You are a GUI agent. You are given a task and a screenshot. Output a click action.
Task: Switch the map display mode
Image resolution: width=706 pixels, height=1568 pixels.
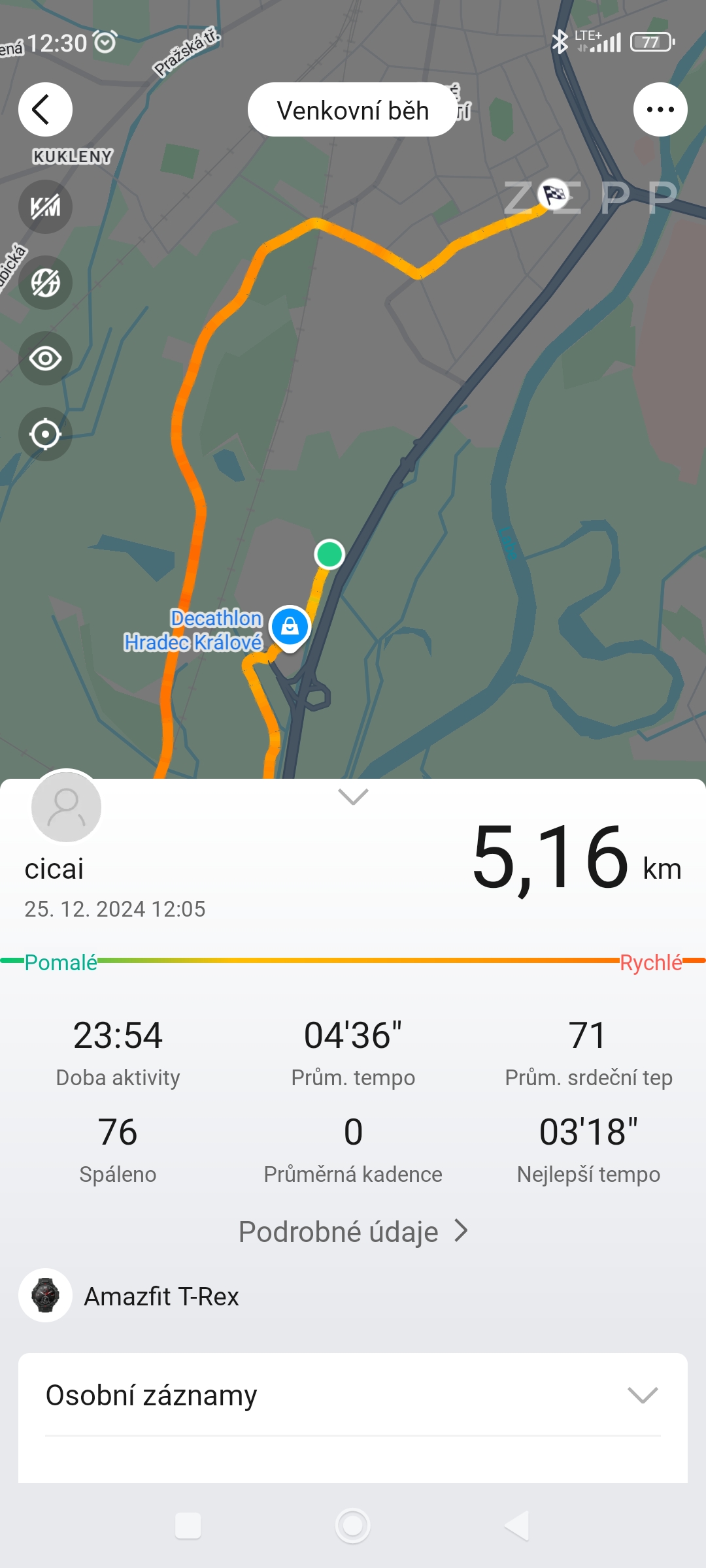pyautogui.click(x=45, y=283)
